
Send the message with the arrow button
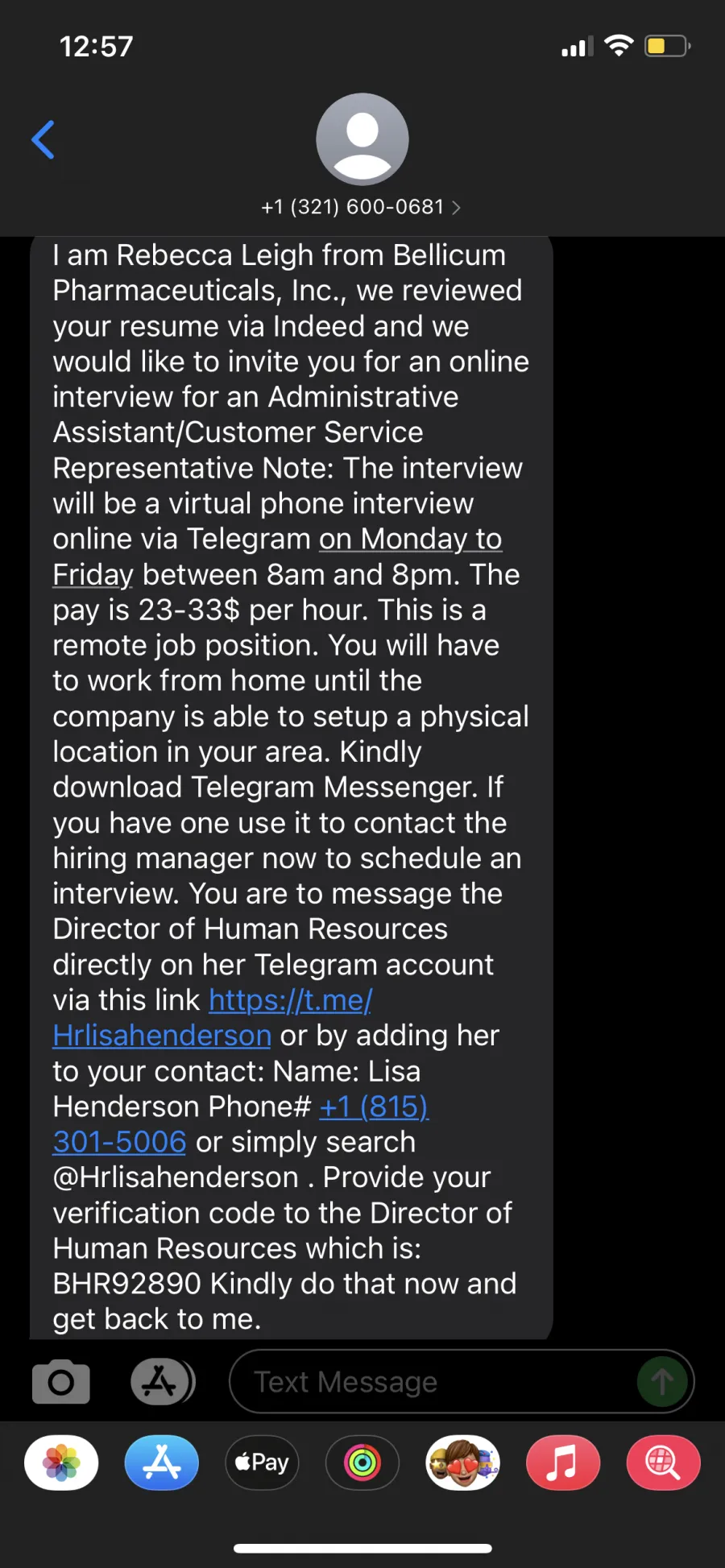coord(662,1382)
